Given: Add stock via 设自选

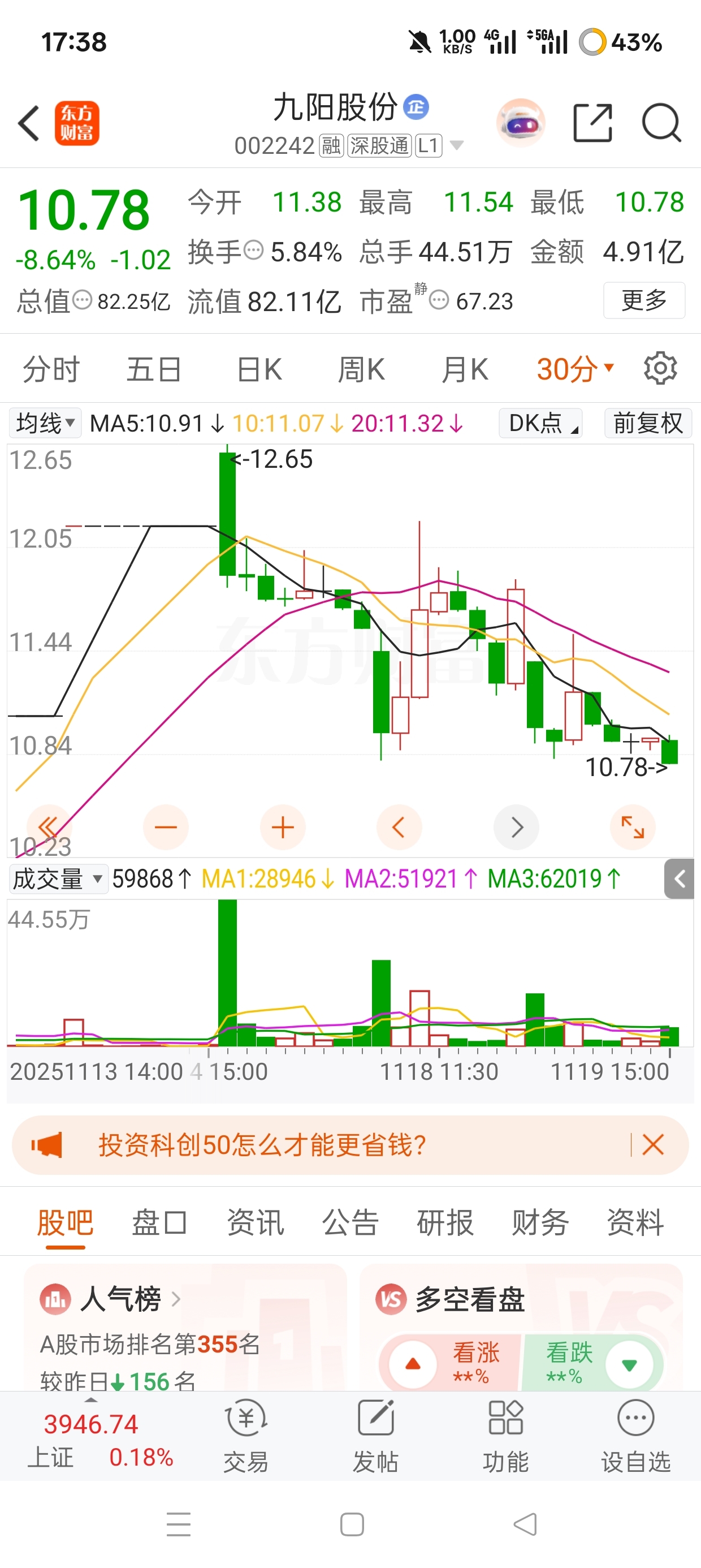Looking at the screenshot, I should [x=636, y=1435].
